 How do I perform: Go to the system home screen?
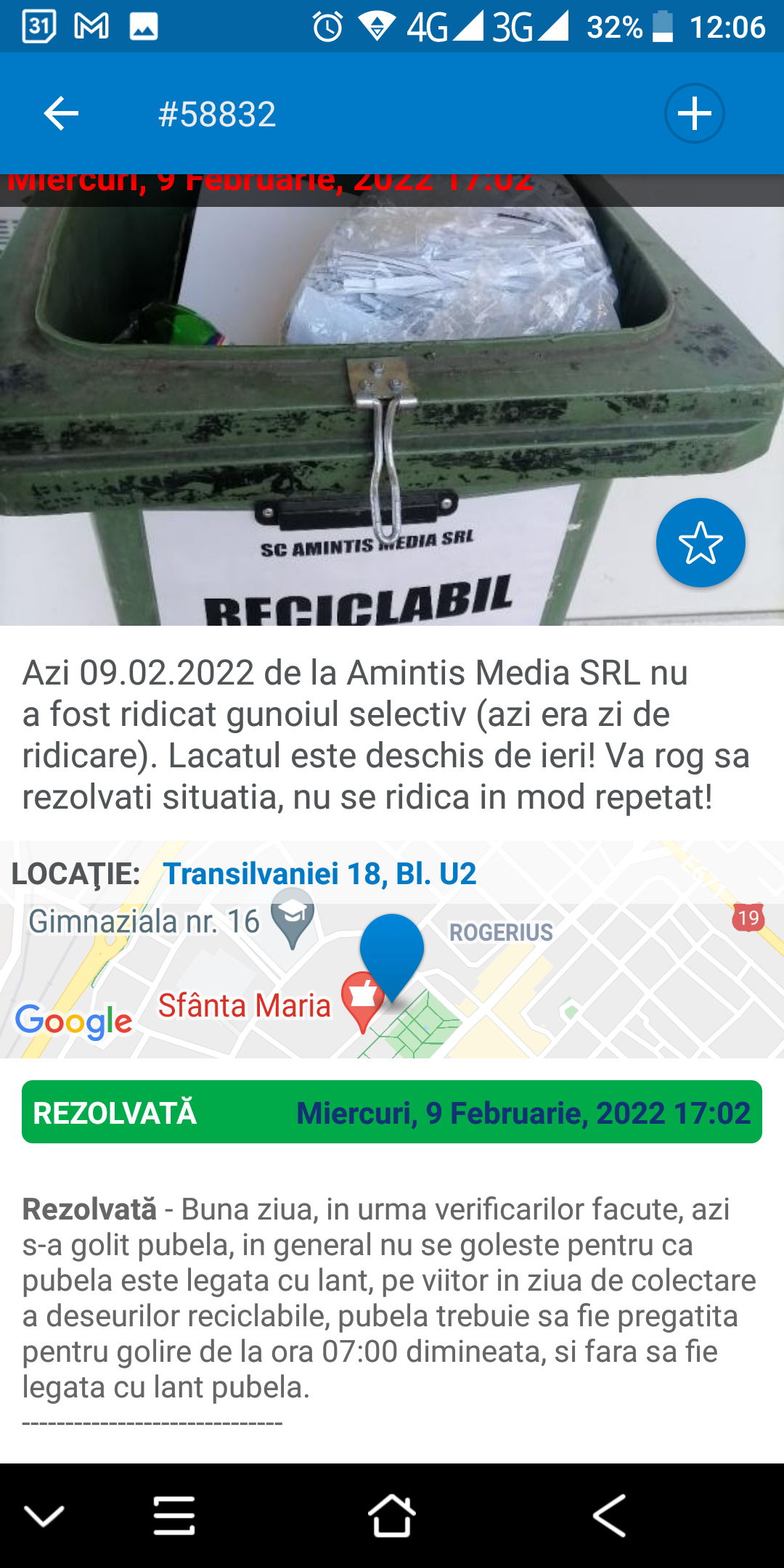pyautogui.click(x=391, y=1516)
